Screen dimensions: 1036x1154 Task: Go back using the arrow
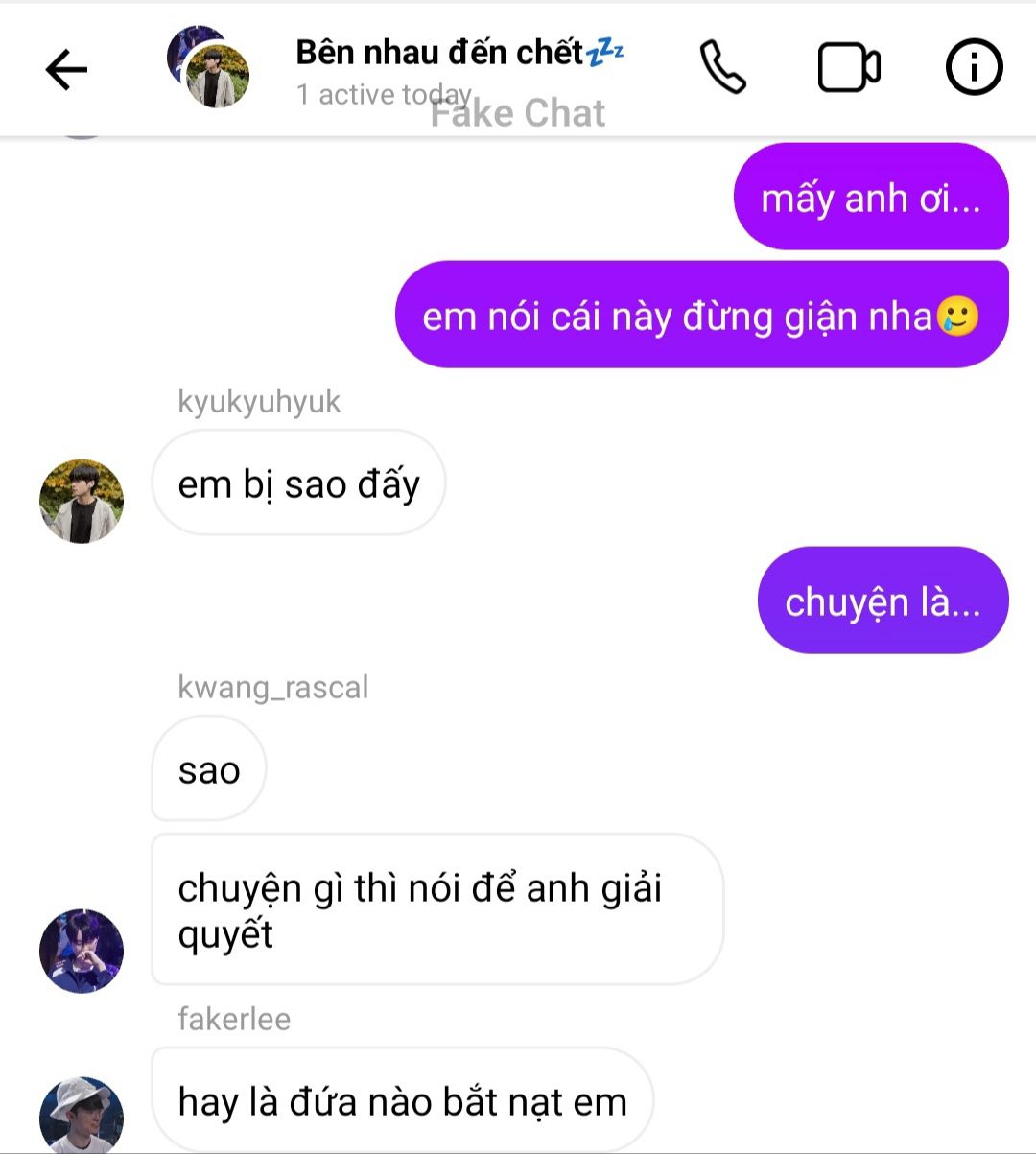66,69
